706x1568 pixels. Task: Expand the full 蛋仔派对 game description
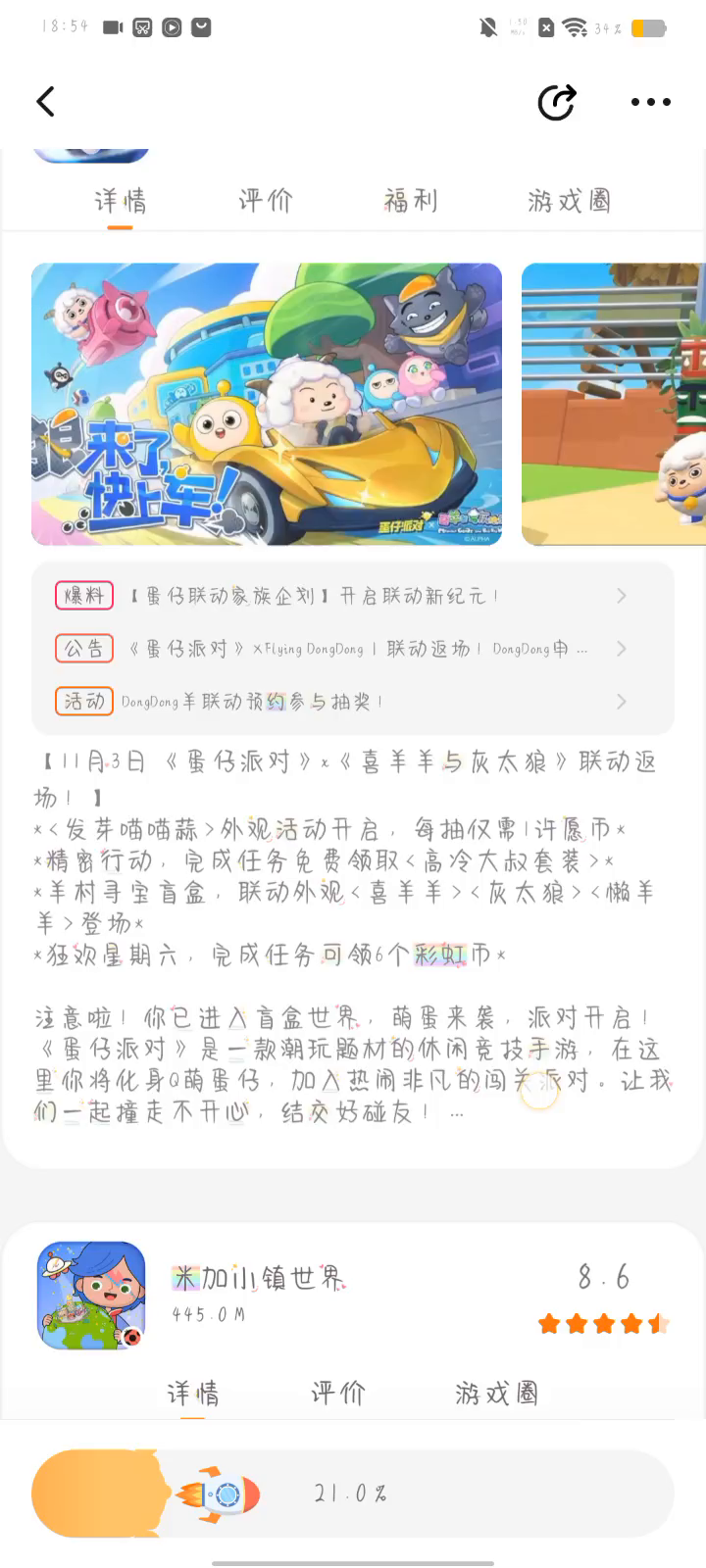point(457,1113)
